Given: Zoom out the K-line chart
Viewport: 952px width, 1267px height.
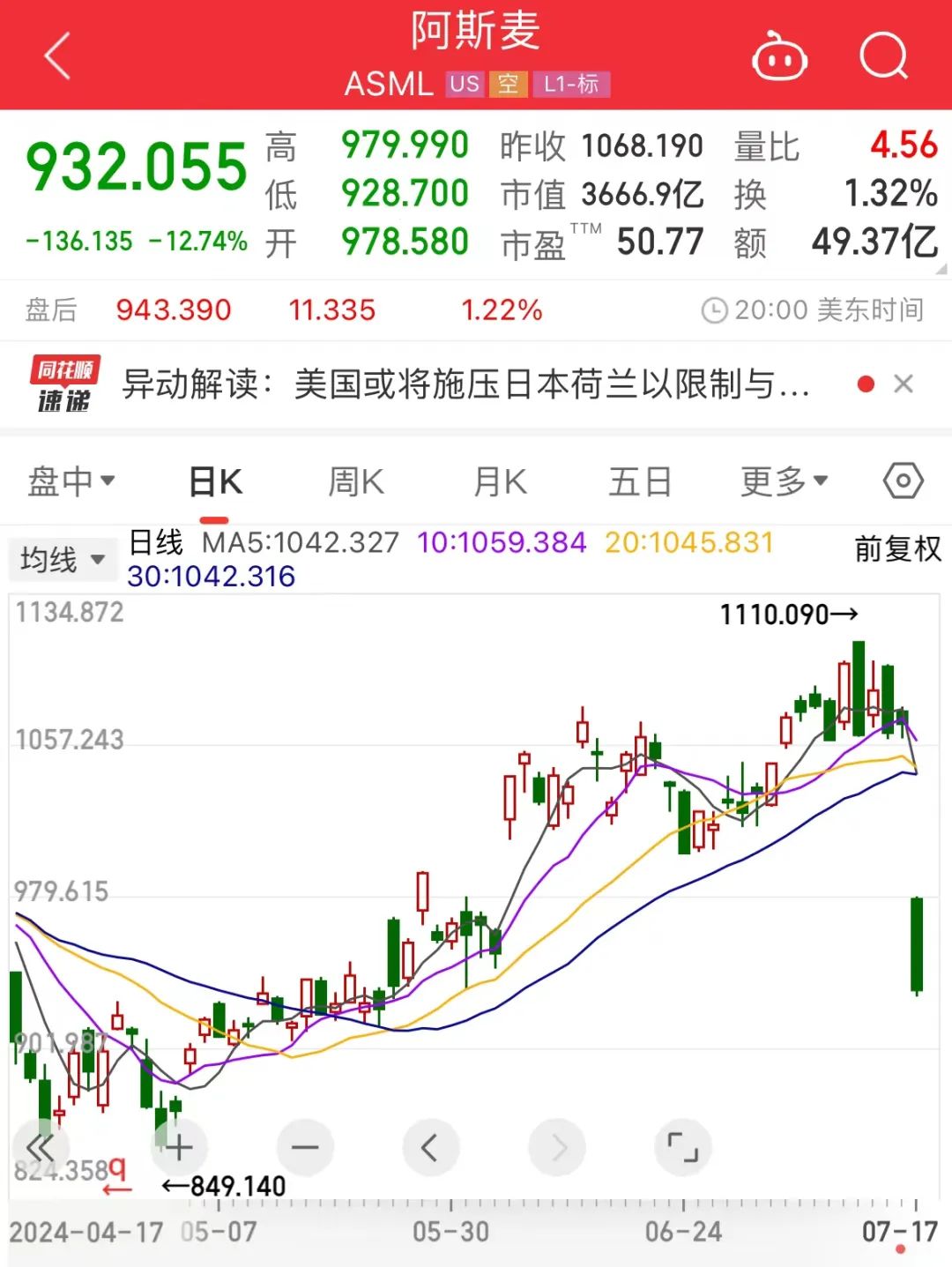Looking at the screenshot, I should [305, 1147].
